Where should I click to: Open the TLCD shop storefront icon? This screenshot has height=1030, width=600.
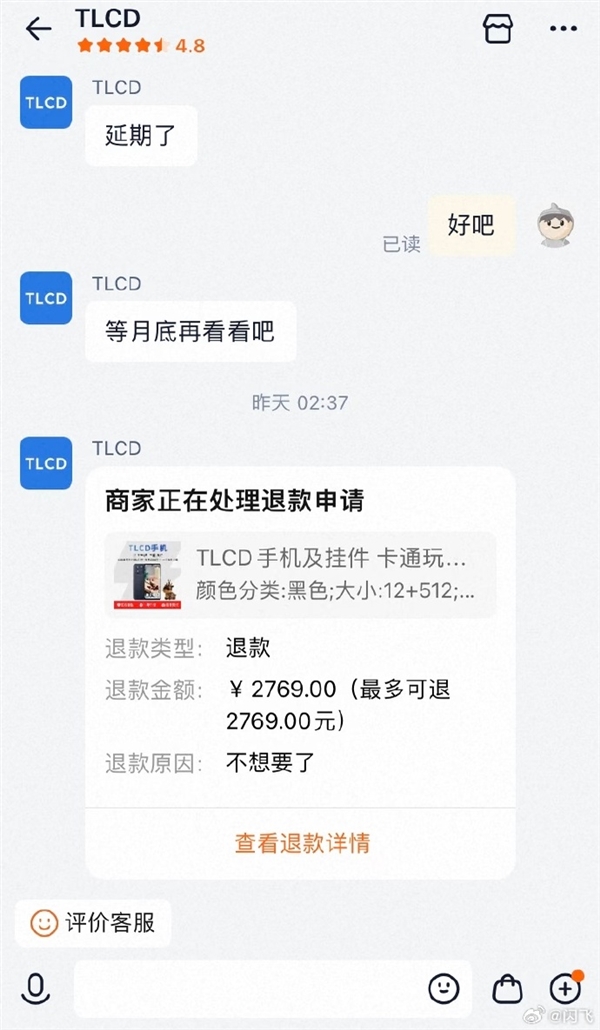coord(498,29)
